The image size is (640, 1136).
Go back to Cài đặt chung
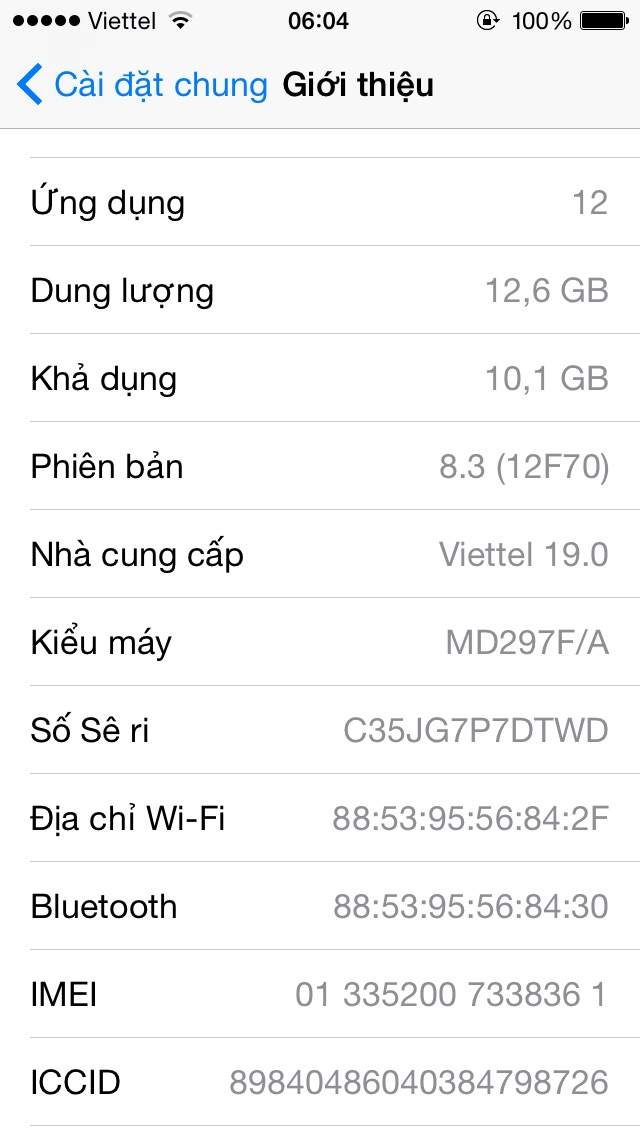142,85
